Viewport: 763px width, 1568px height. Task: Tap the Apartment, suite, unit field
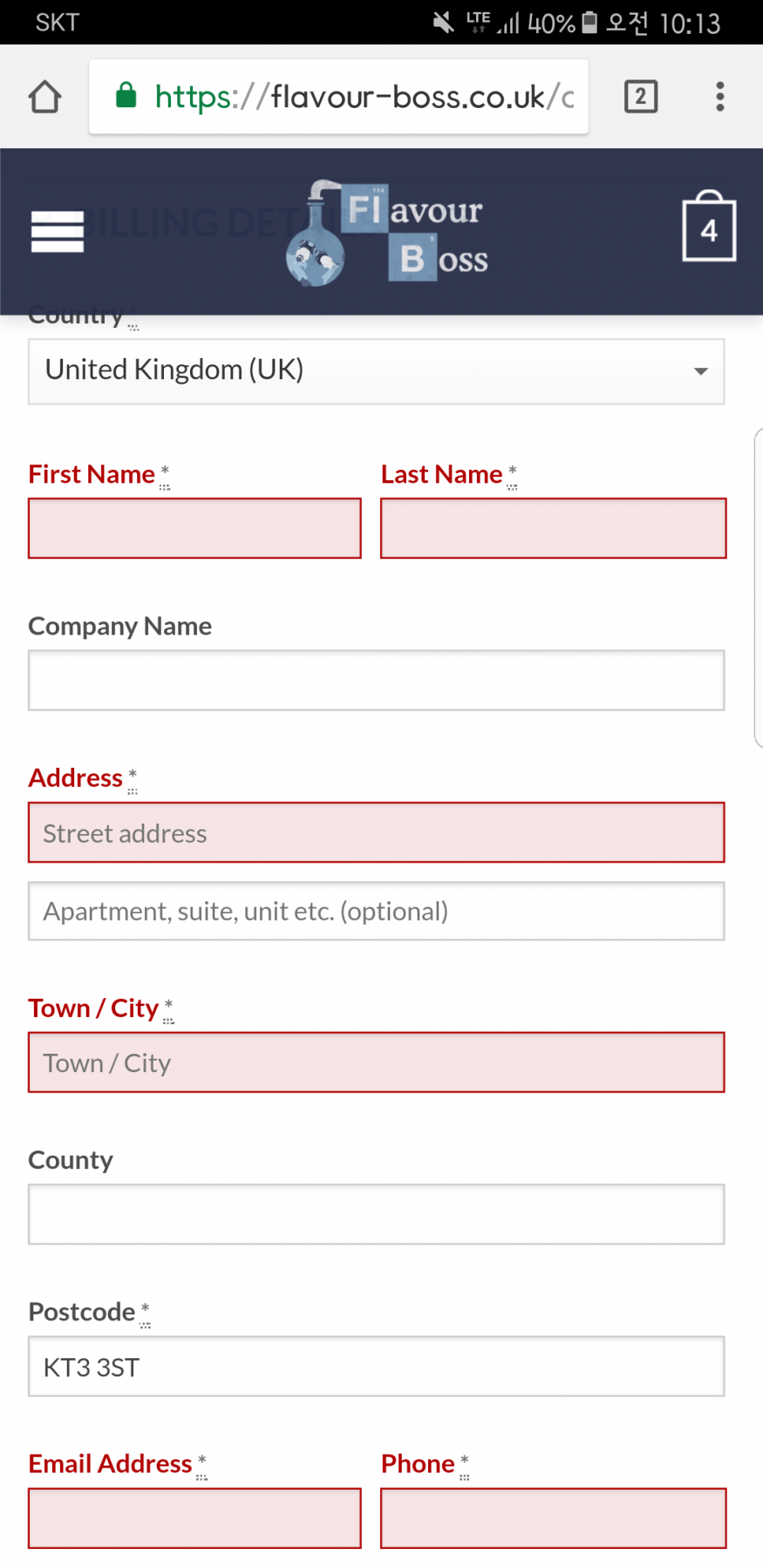coord(377,911)
